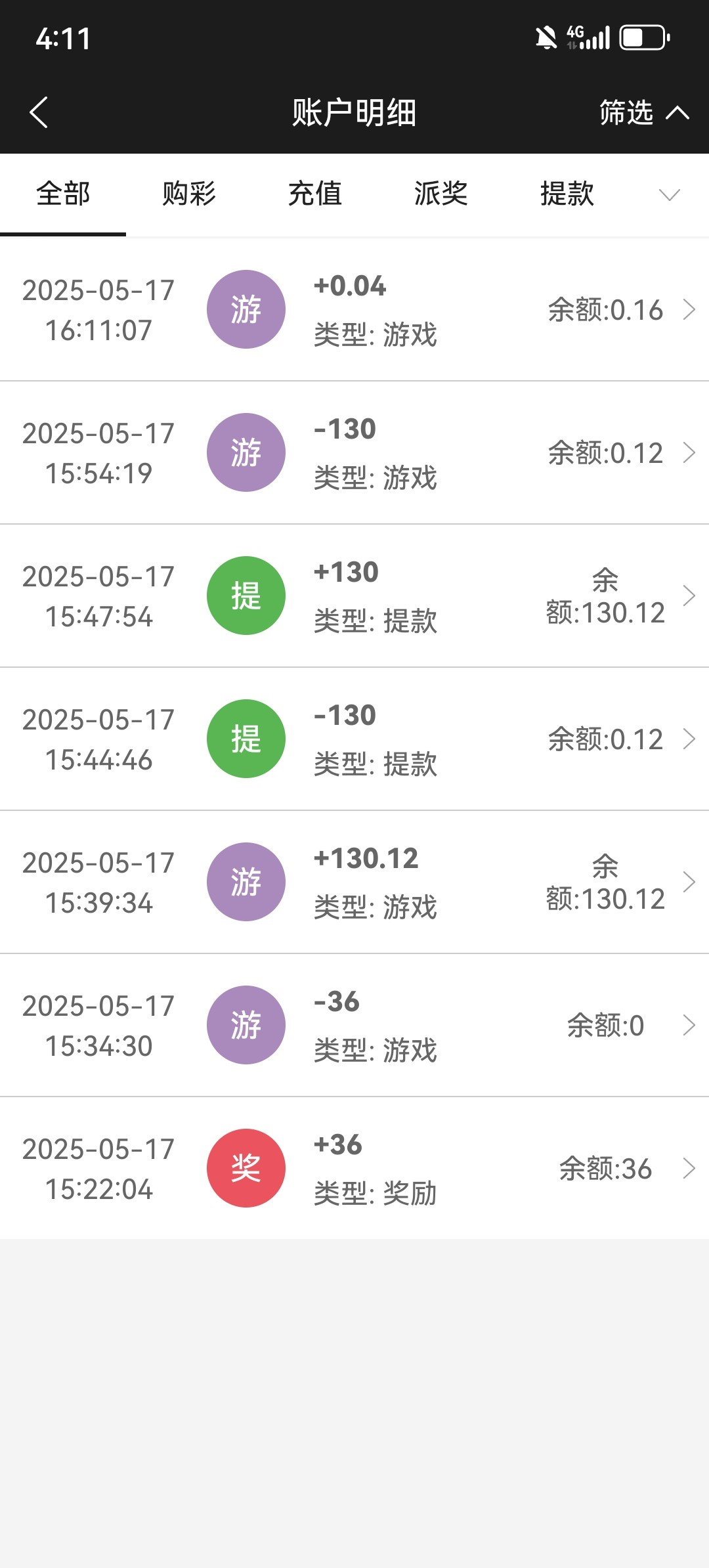Screen dimensions: 709x1568
Task: Open the 15:39:34 游戏 +130.12 record
Action: (354, 882)
